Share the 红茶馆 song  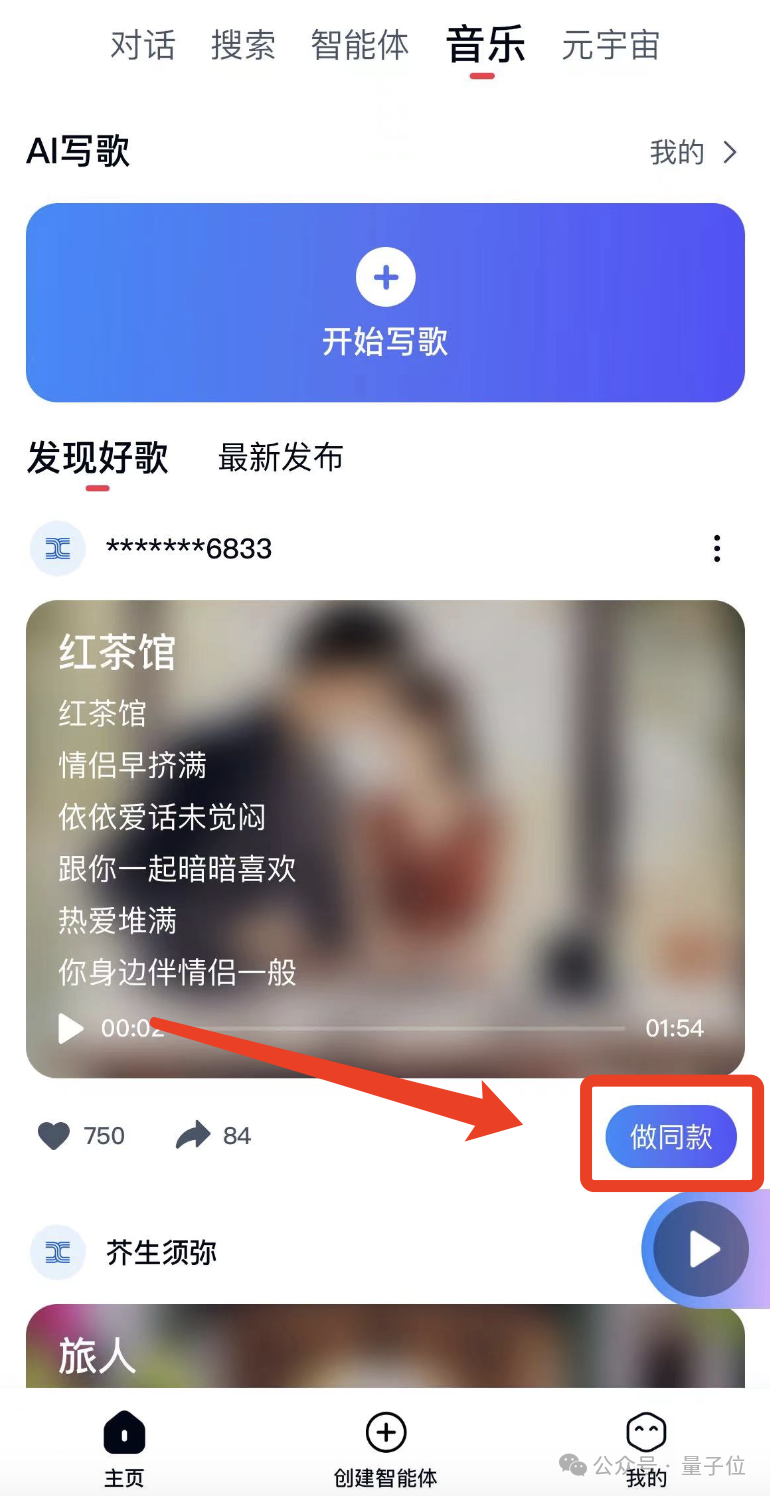(193, 1136)
